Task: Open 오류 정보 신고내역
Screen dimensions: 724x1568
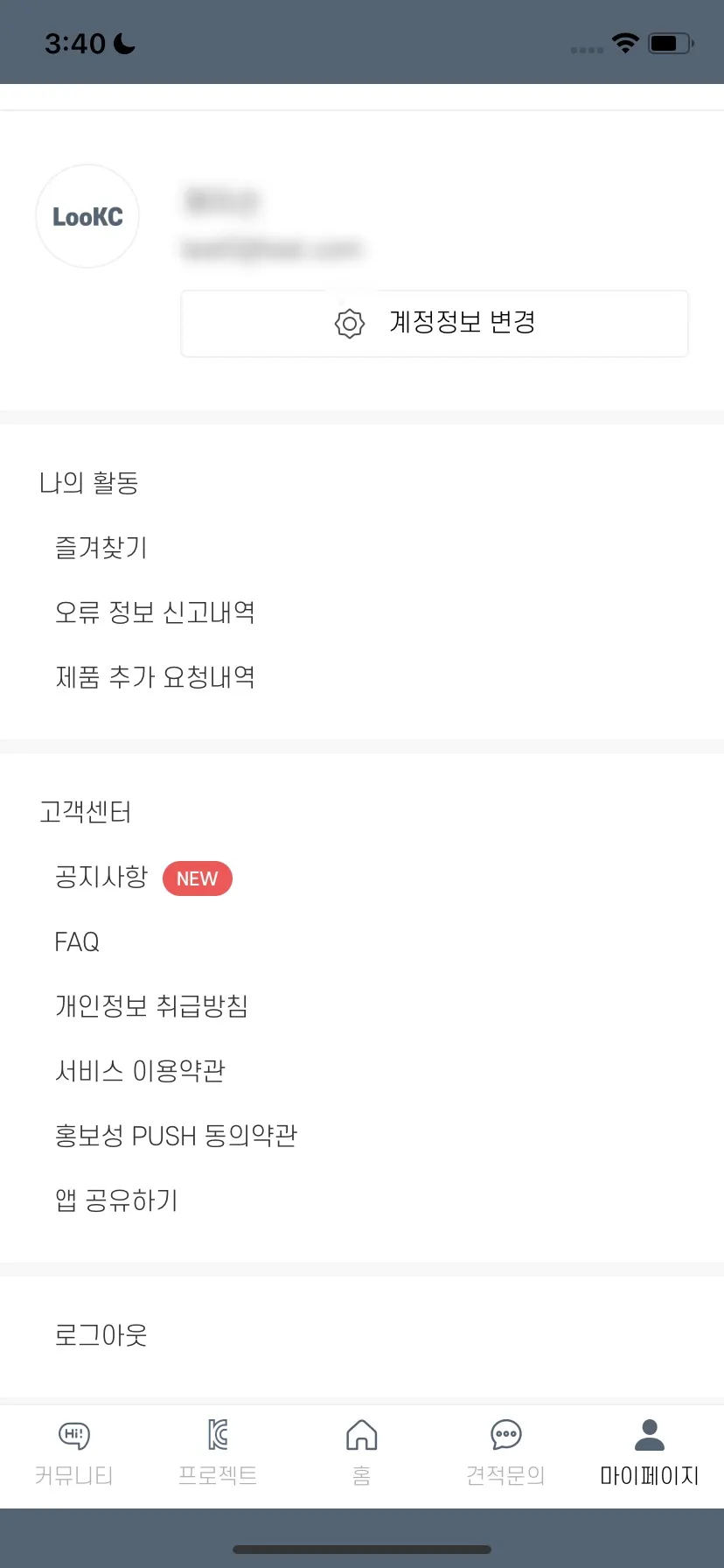Action: [155, 612]
